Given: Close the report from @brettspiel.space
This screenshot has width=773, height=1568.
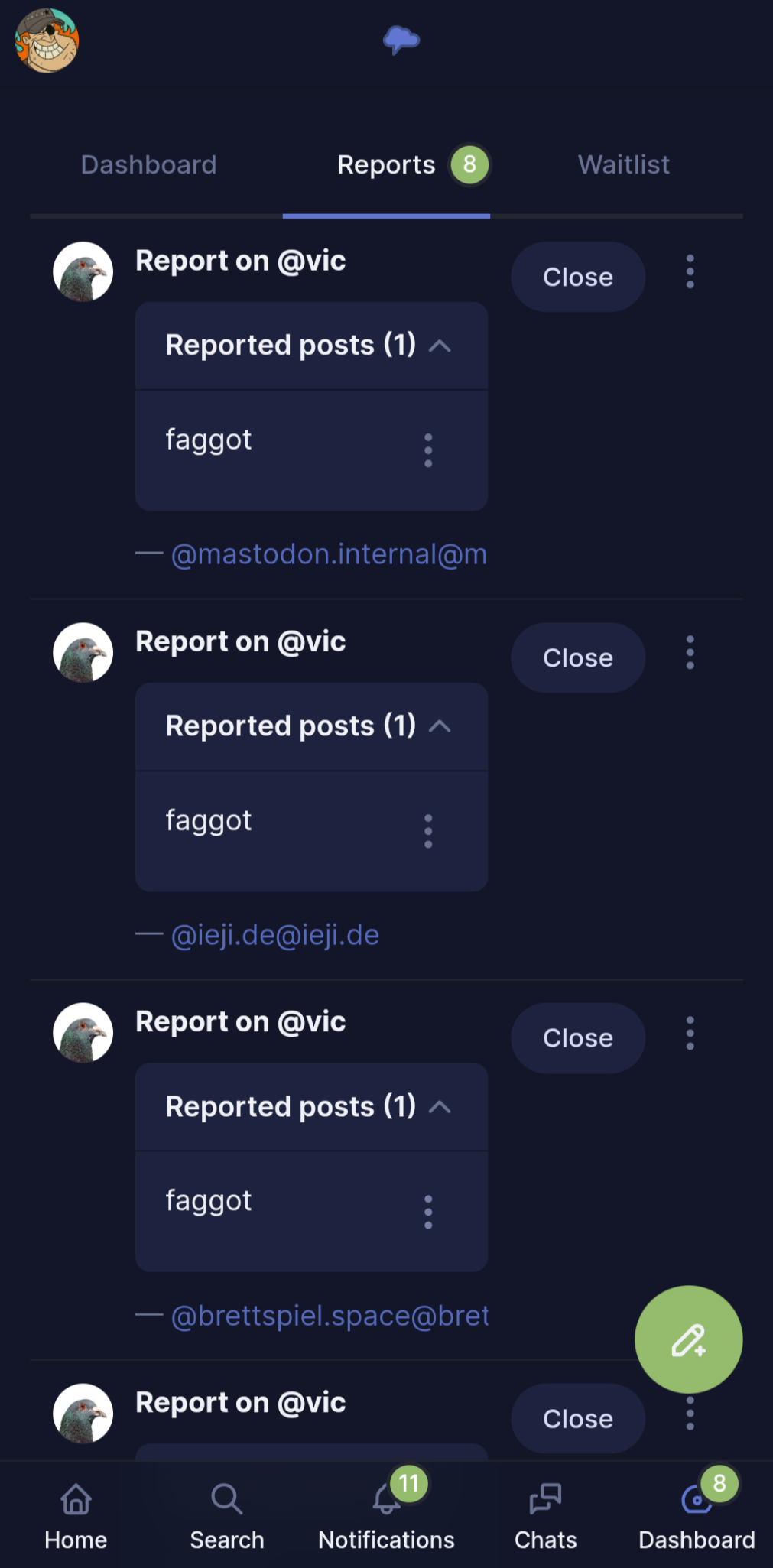Looking at the screenshot, I should pos(577,1038).
